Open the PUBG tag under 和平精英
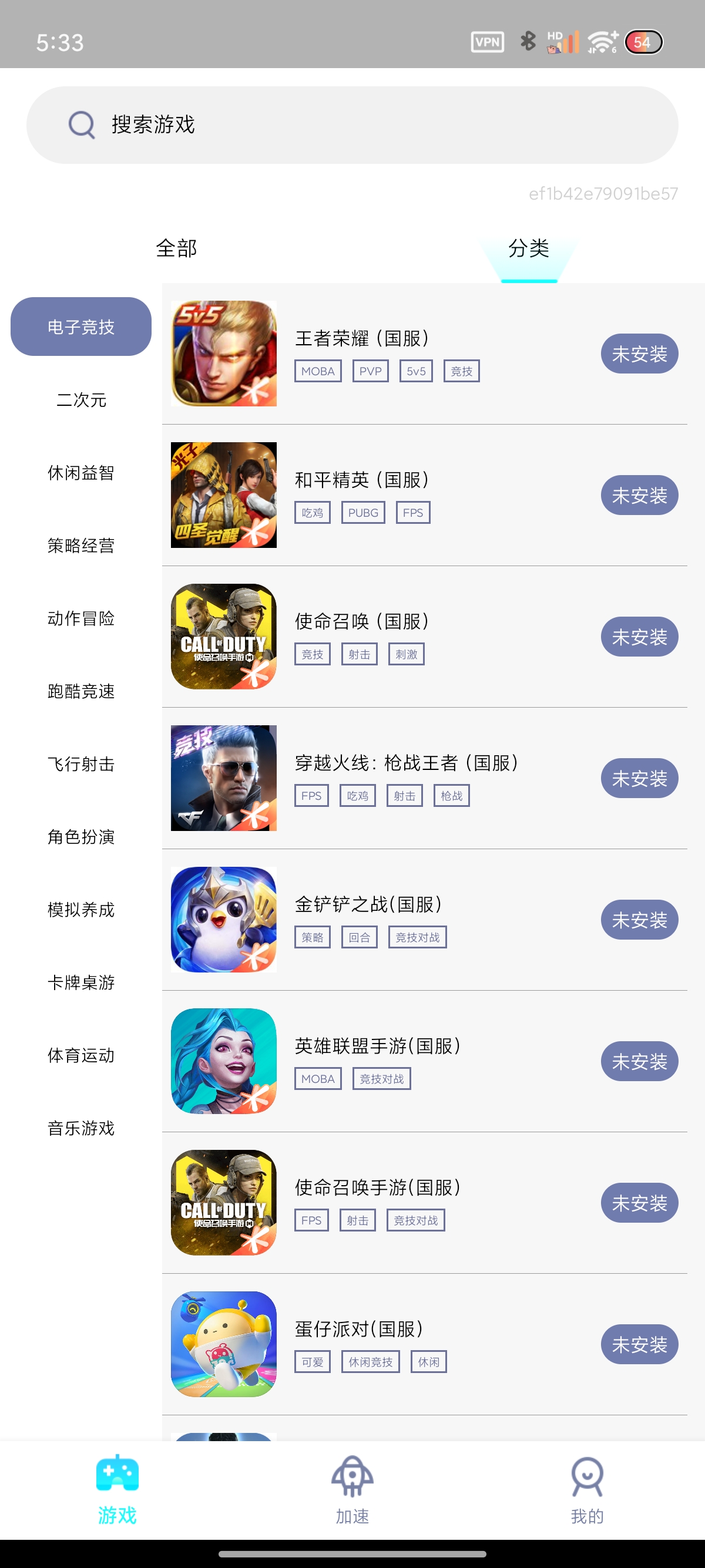Screen dimensions: 705x1568 pyautogui.click(x=362, y=513)
